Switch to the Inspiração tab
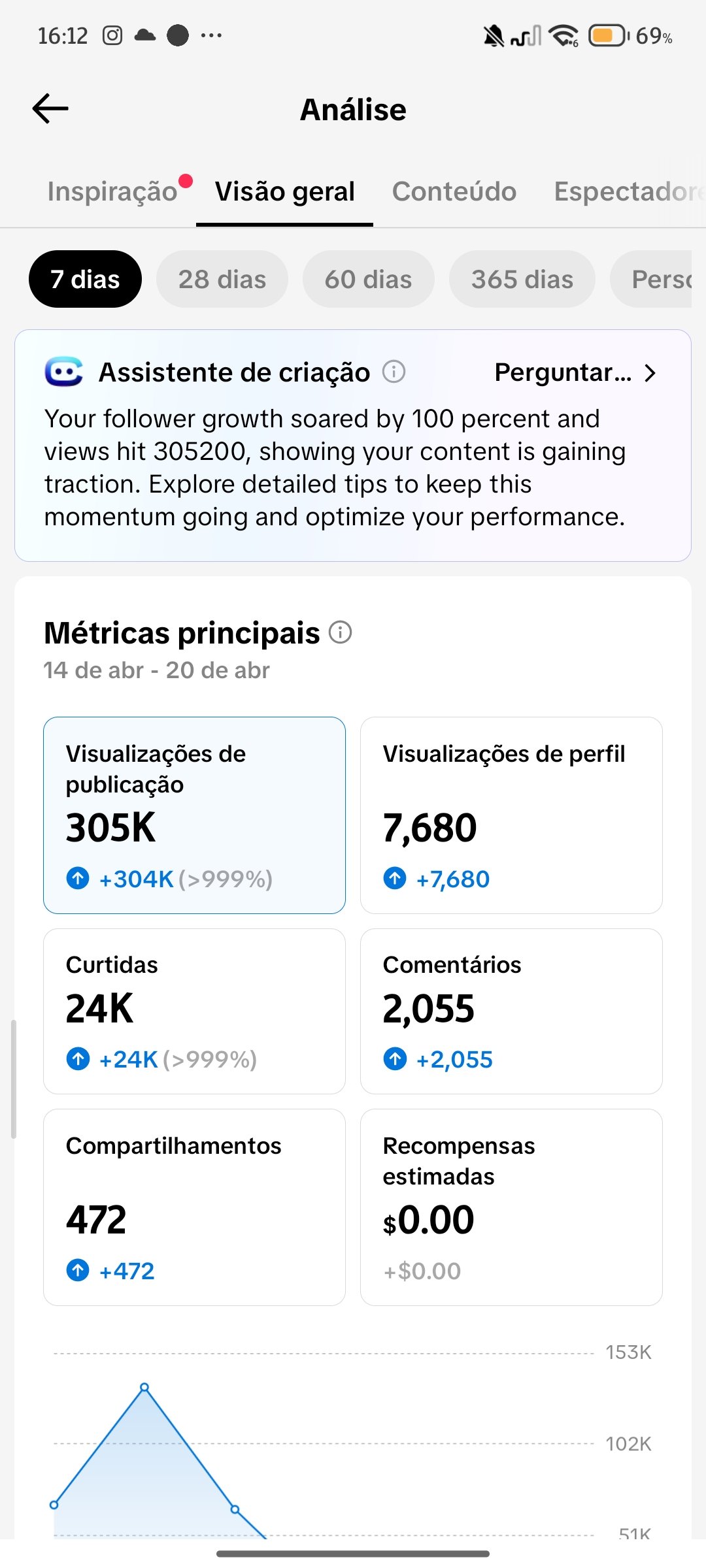Viewport: 706px width, 1568px height. click(x=112, y=191)
